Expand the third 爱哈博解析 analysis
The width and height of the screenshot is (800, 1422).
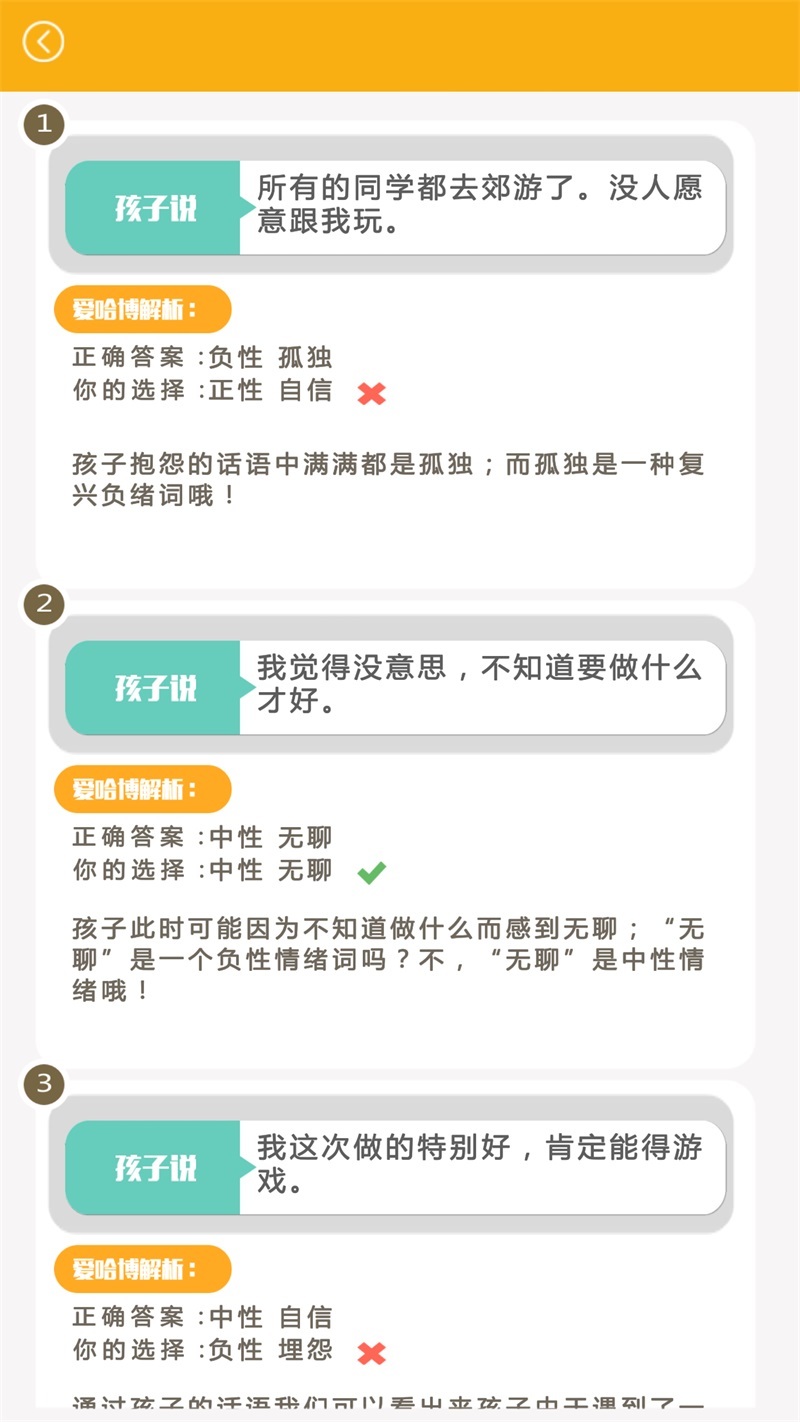(142, 1268)
